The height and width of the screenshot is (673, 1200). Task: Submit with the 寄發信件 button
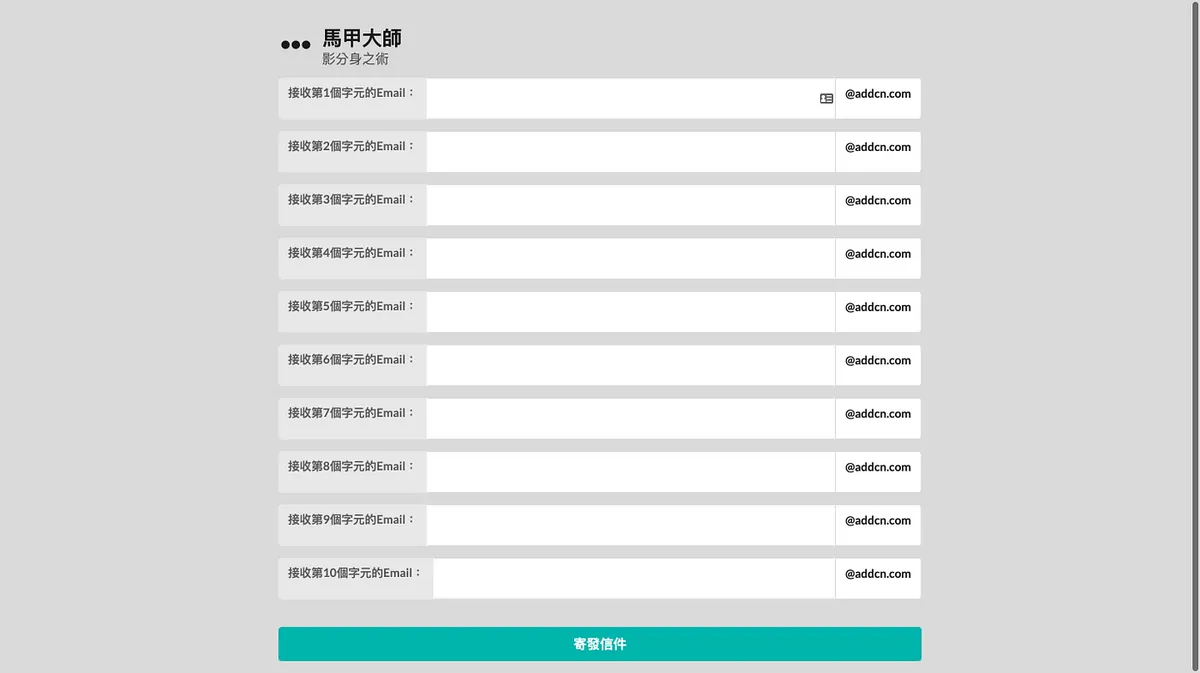(x=599, y=644)
